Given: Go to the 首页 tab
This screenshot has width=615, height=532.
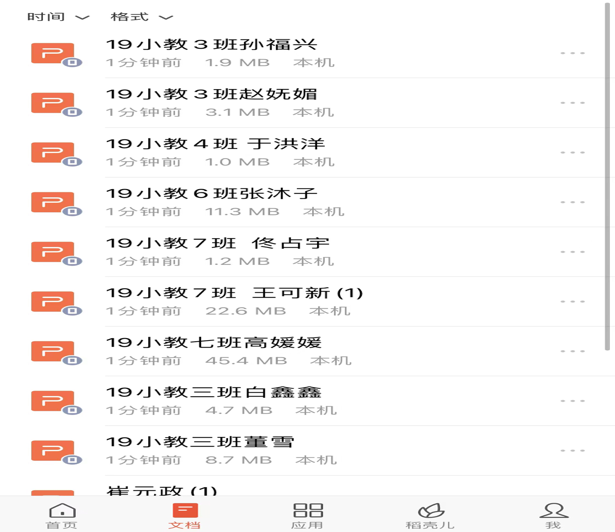Looking at the screenshot, I should pyautogui.click(x=62, y=515).
